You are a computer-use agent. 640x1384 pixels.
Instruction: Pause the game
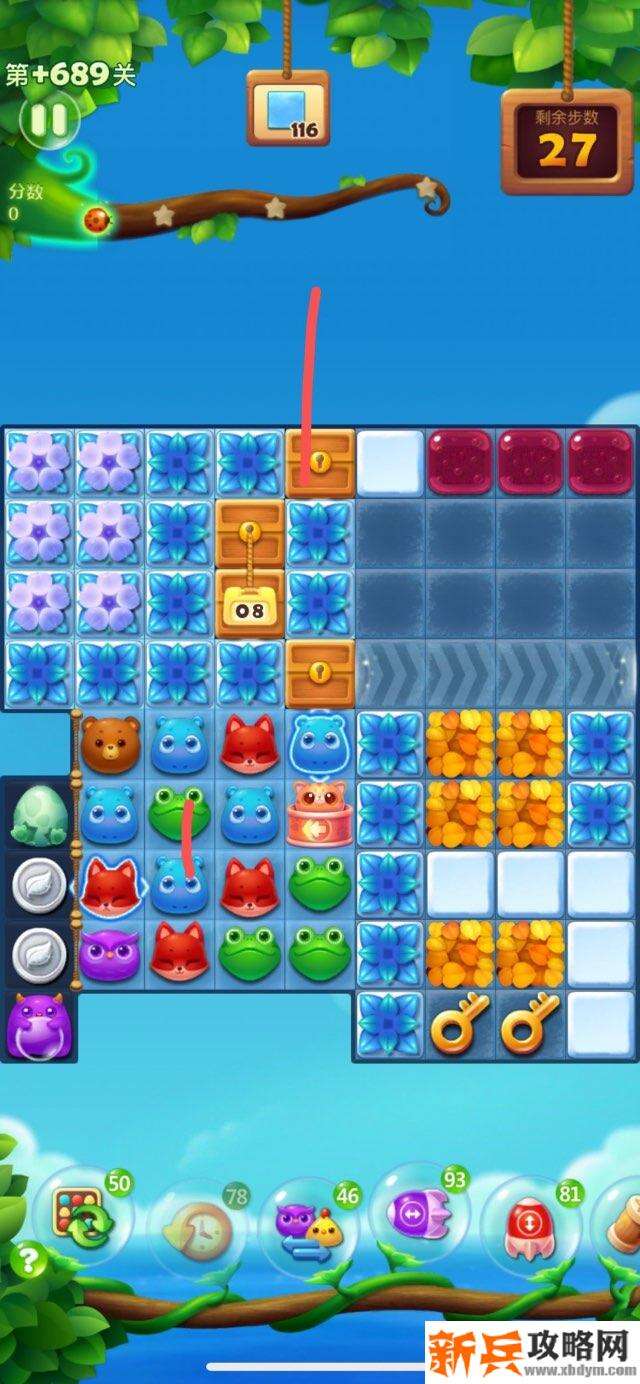tap(48, 121)
